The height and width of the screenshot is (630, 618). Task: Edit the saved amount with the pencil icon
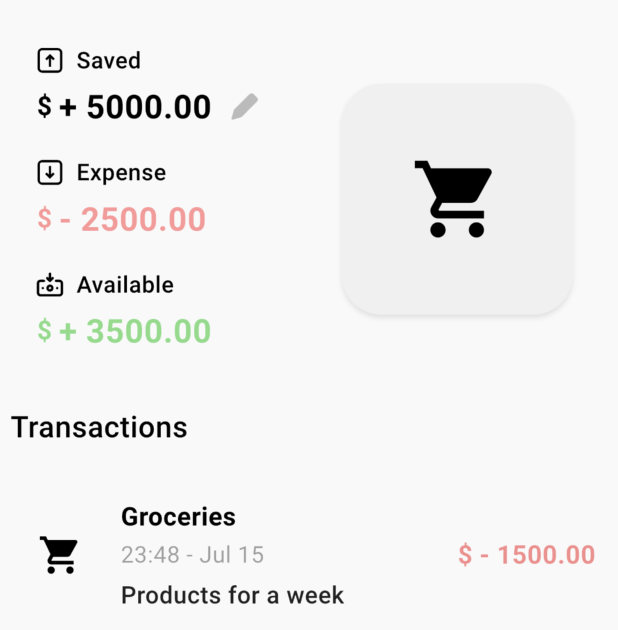(245, 106)
